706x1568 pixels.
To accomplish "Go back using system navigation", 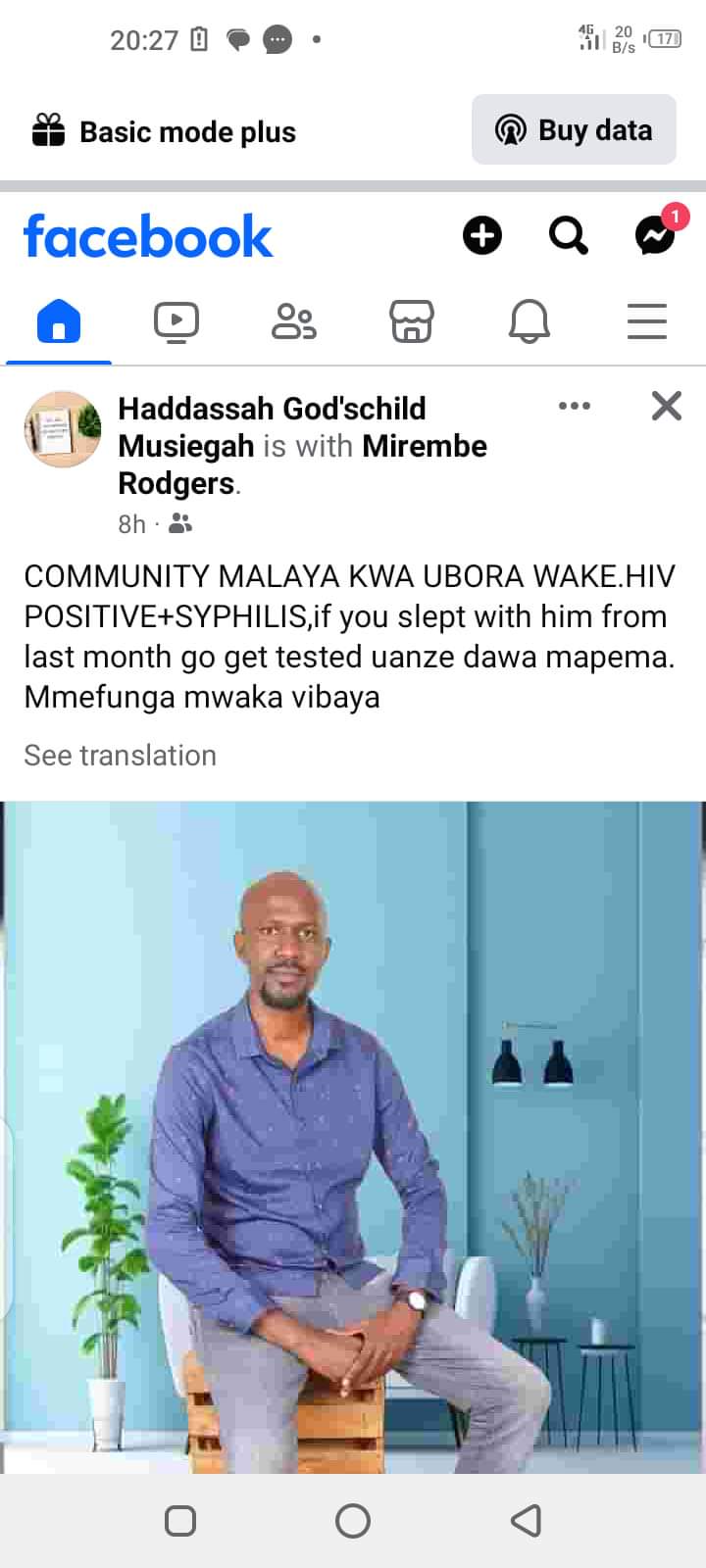I will coord(527,1520).
